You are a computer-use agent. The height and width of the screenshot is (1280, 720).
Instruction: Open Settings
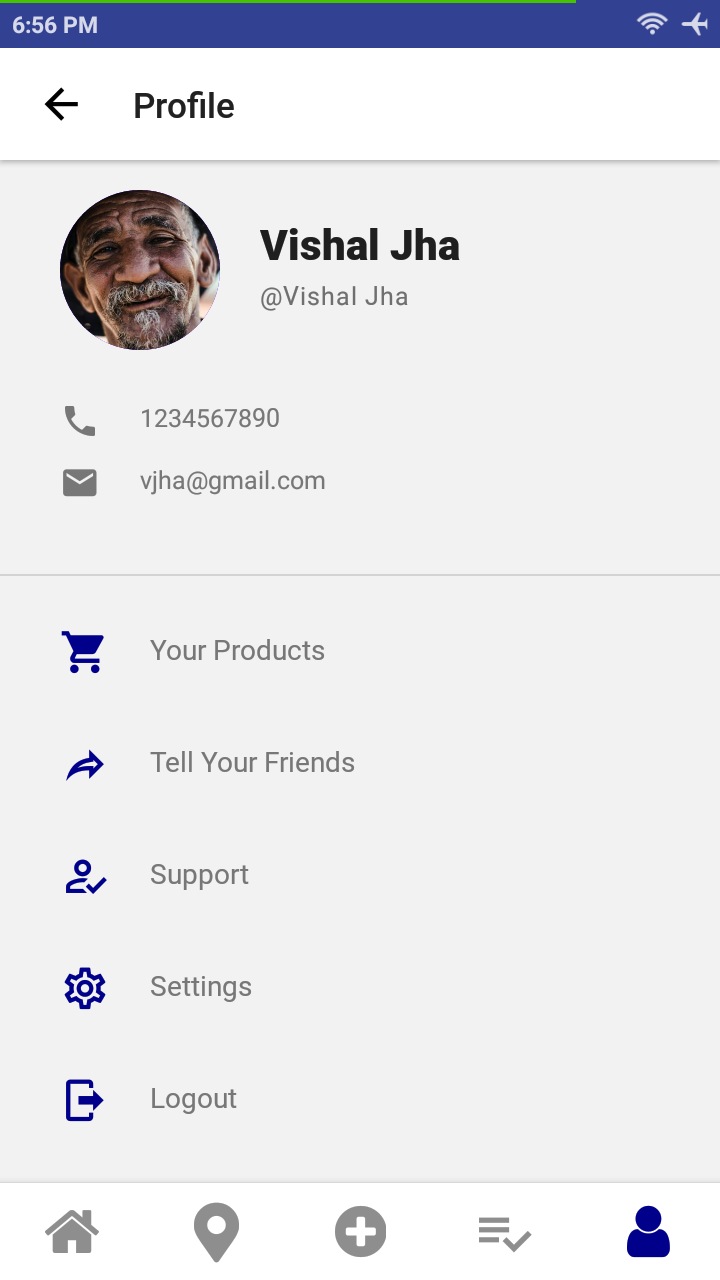pos(360,987)
